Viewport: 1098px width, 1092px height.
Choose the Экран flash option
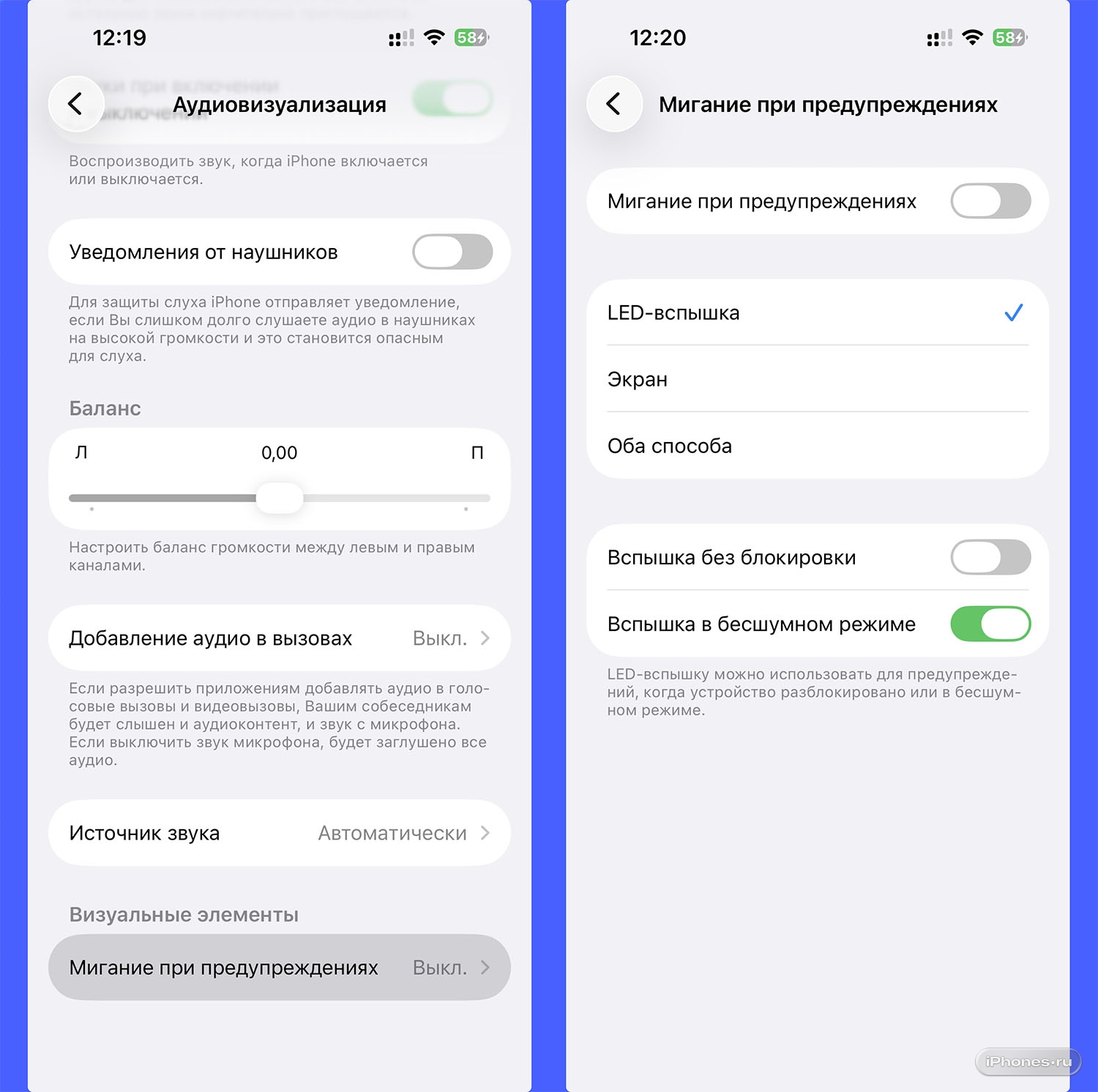[817, 380]
